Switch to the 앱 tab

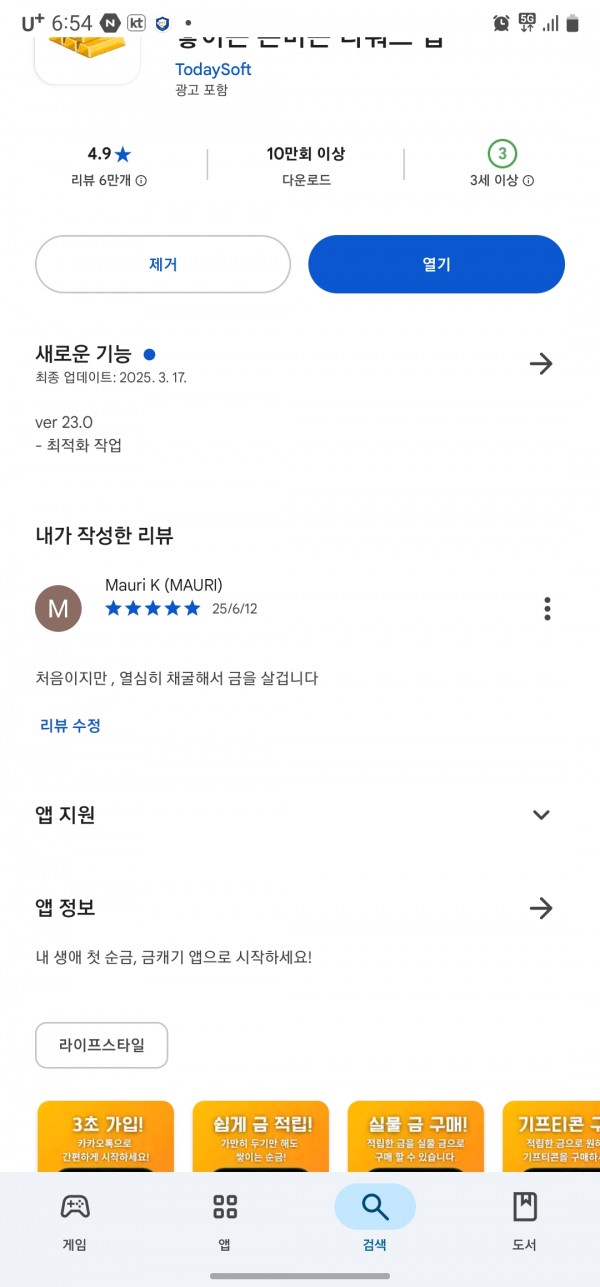225,1220
